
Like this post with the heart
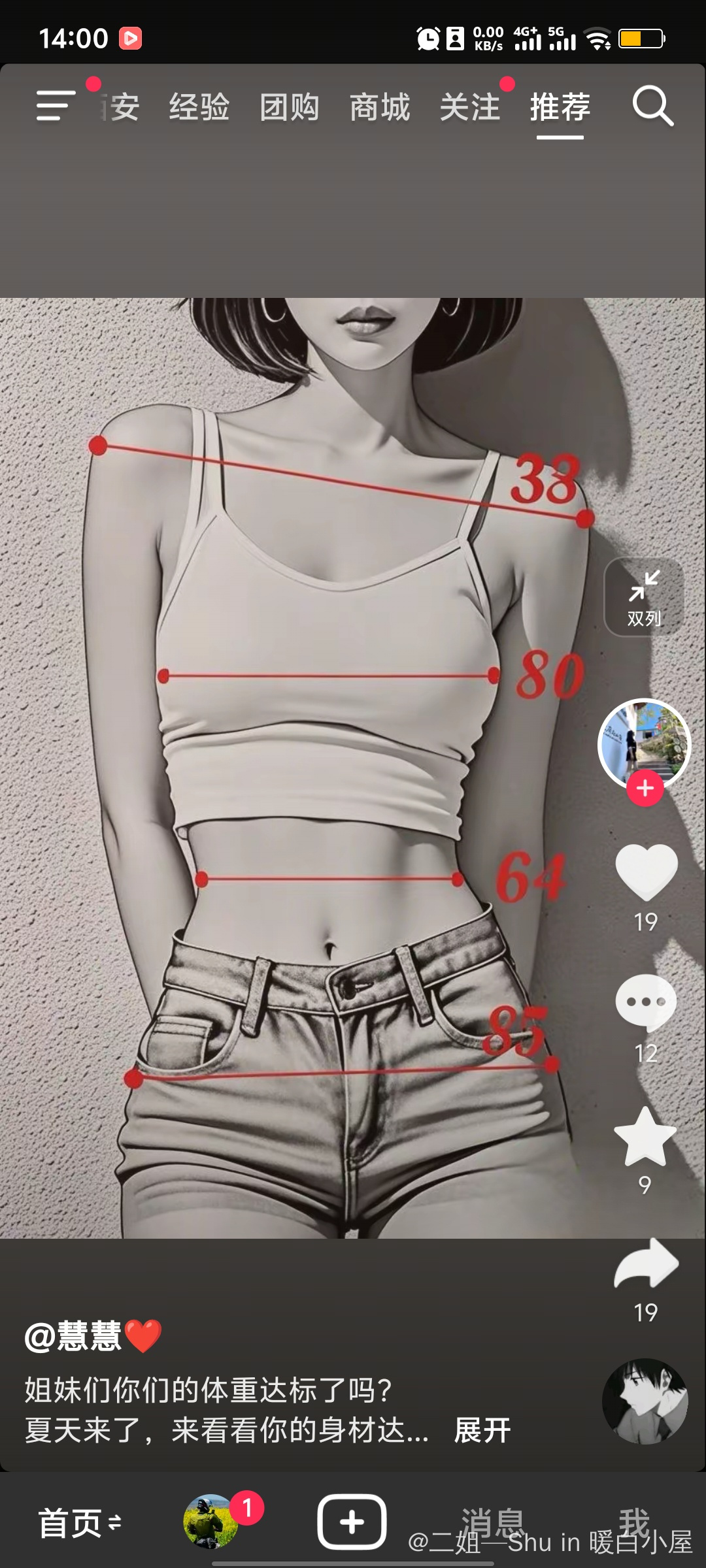tap(646, 872)
